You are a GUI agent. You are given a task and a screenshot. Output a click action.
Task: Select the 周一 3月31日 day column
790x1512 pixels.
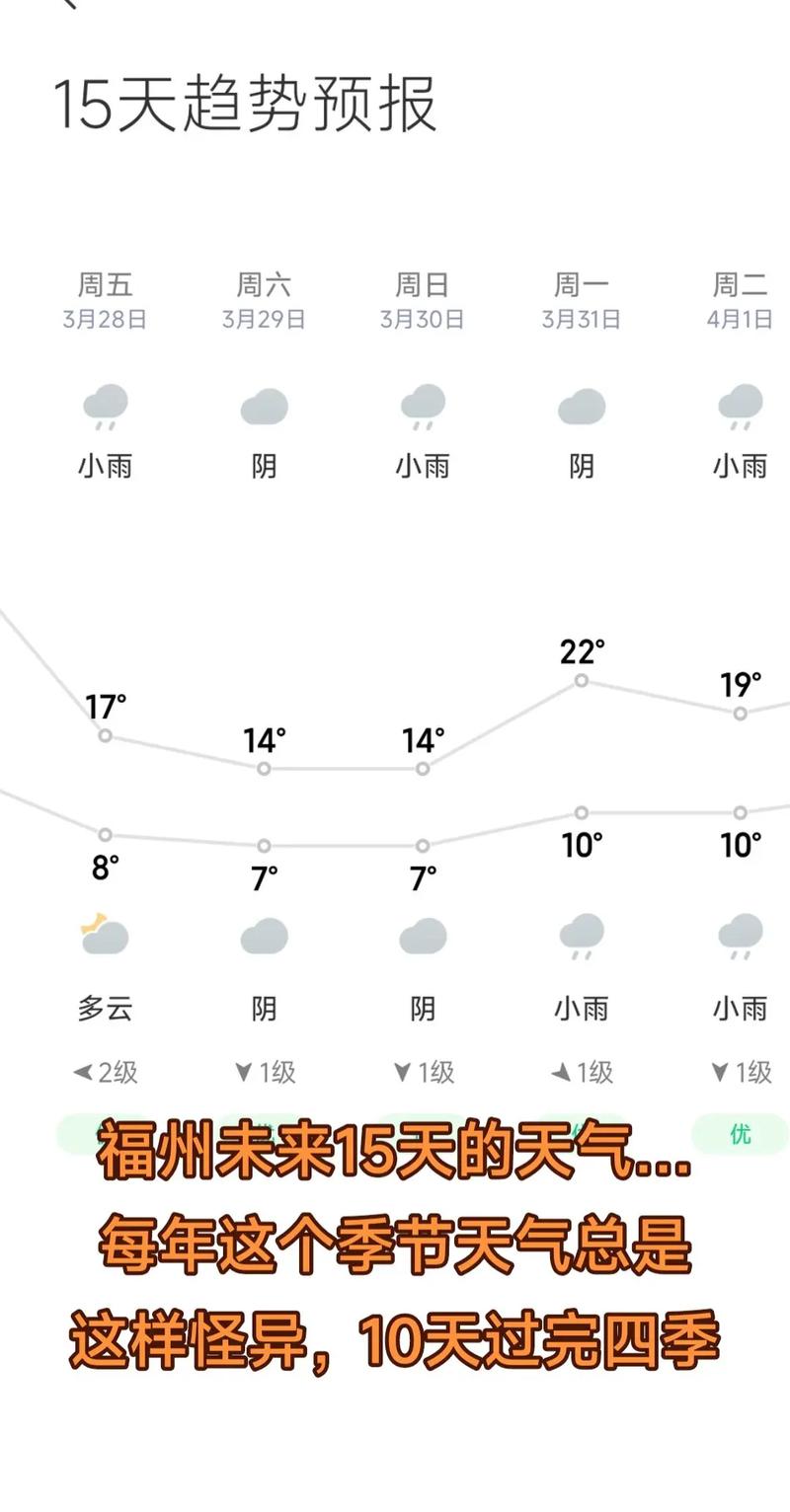pos(580,299)
